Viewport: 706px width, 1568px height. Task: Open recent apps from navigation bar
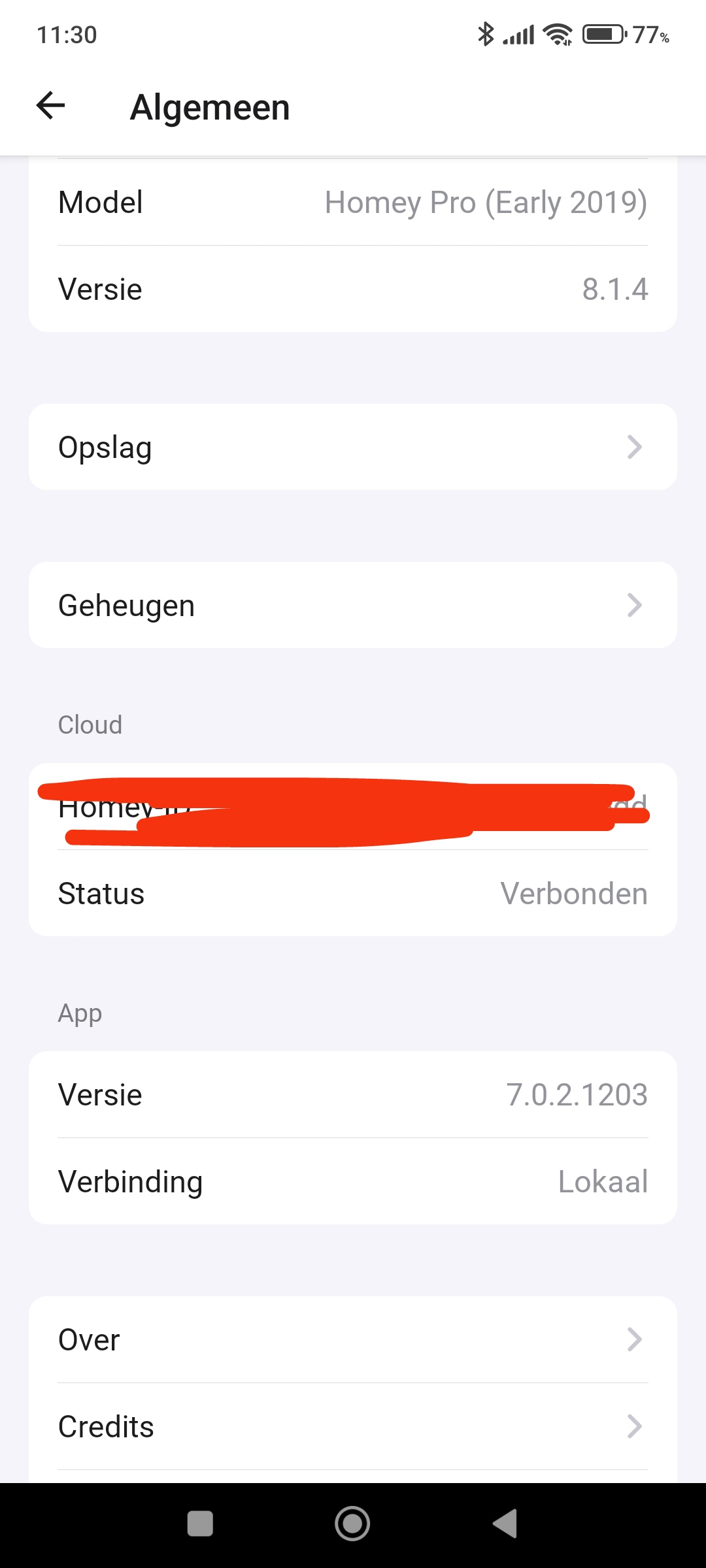click(200, 1524)
